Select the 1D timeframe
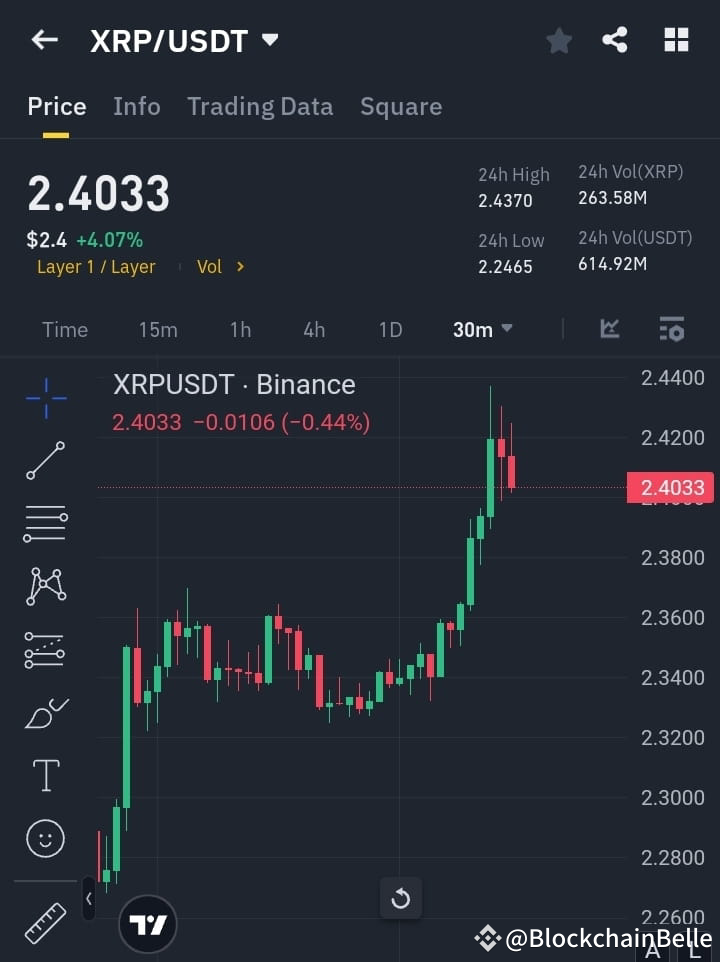This screenshot has width=720, height=962. point(390,329)
